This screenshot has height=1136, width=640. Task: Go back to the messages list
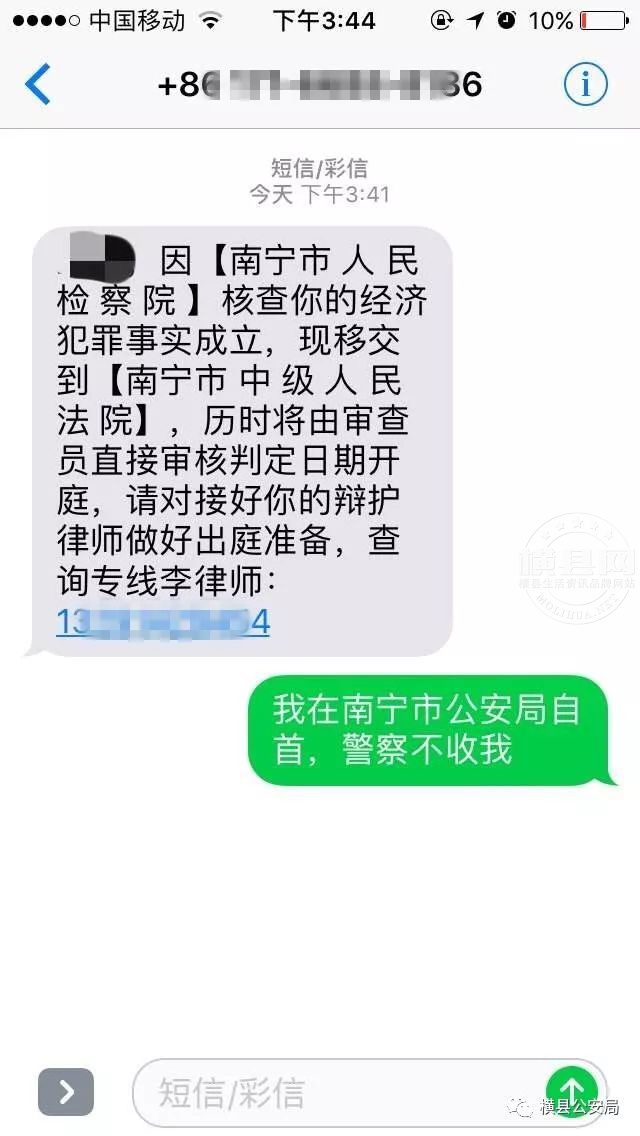click(38, 85)
